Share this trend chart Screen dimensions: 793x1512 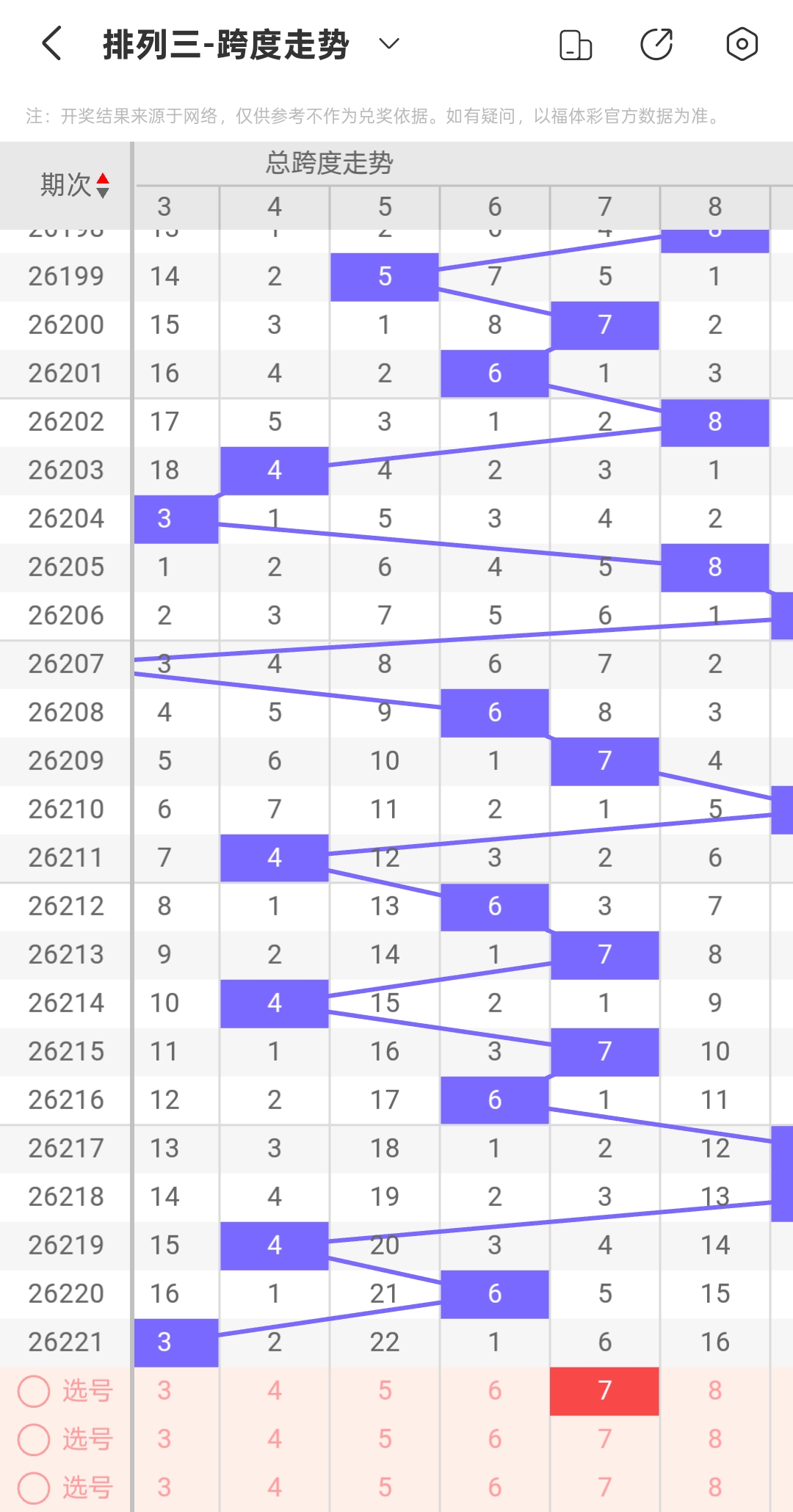click(x=656, y=44)
